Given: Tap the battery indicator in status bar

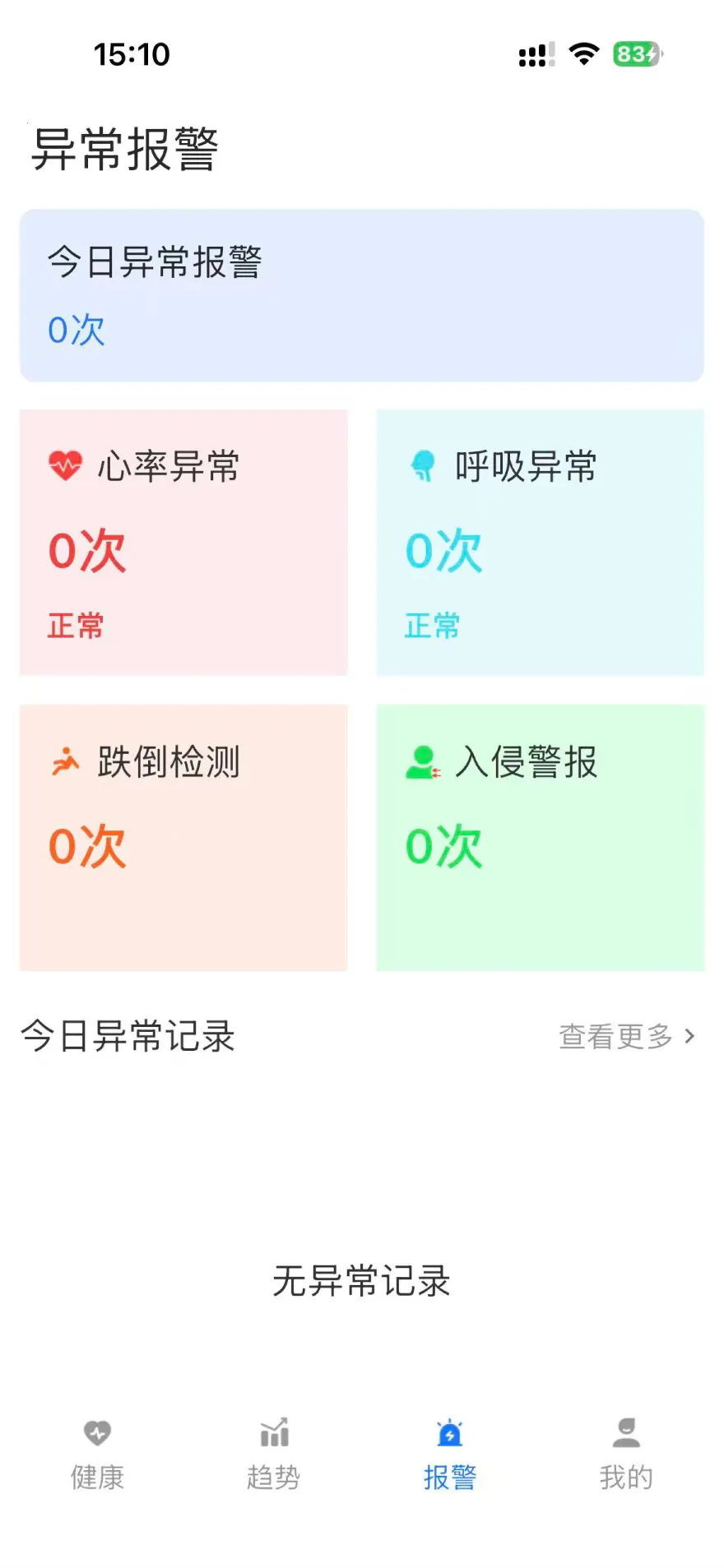Looking at the screenshot, I should 635,53.
